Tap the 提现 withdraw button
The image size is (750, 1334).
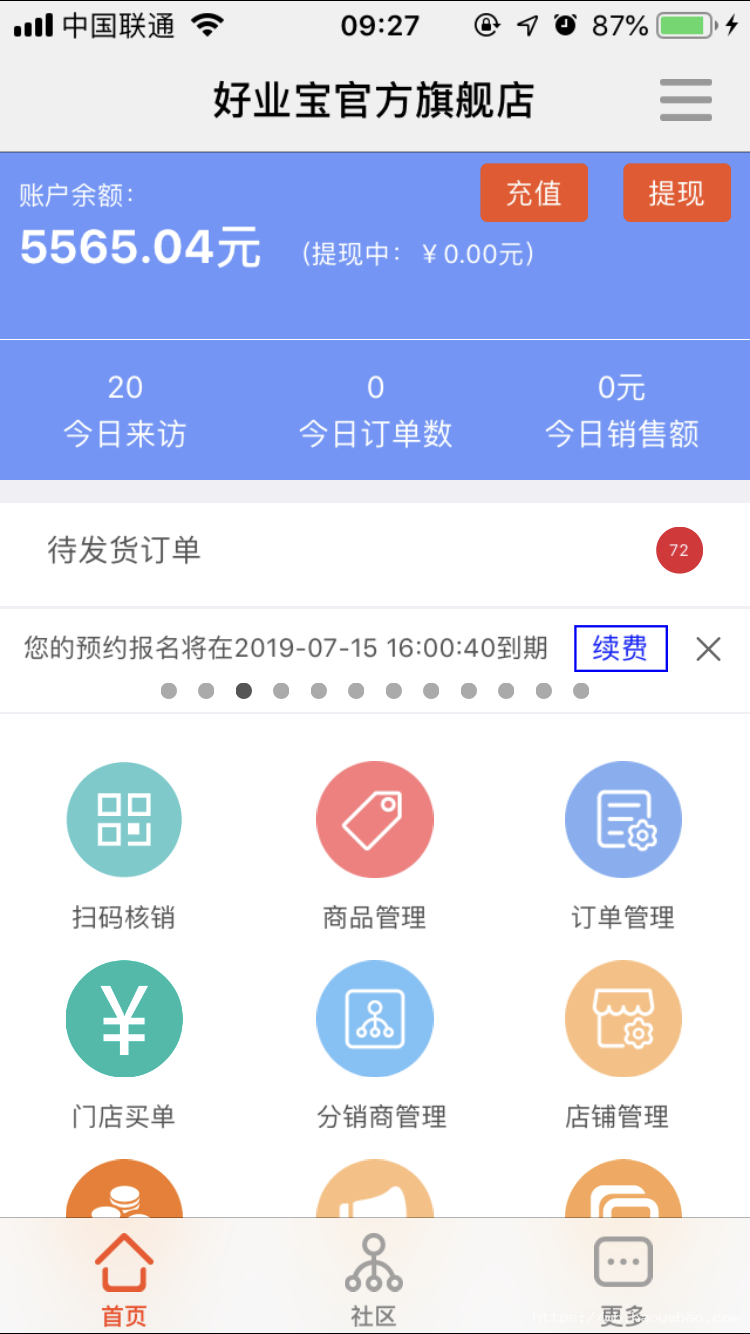[x=677, y=193]
